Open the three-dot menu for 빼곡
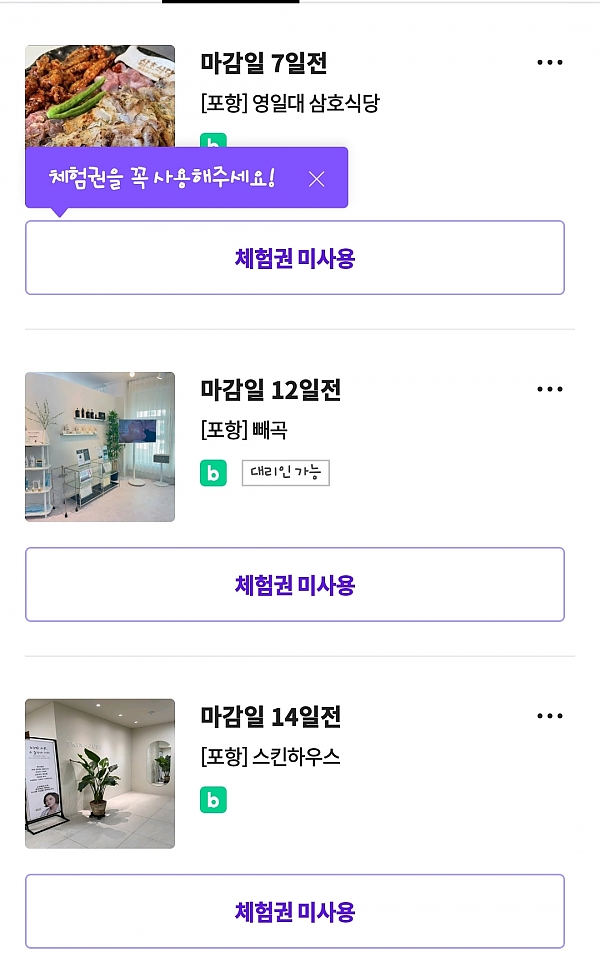 550,389
